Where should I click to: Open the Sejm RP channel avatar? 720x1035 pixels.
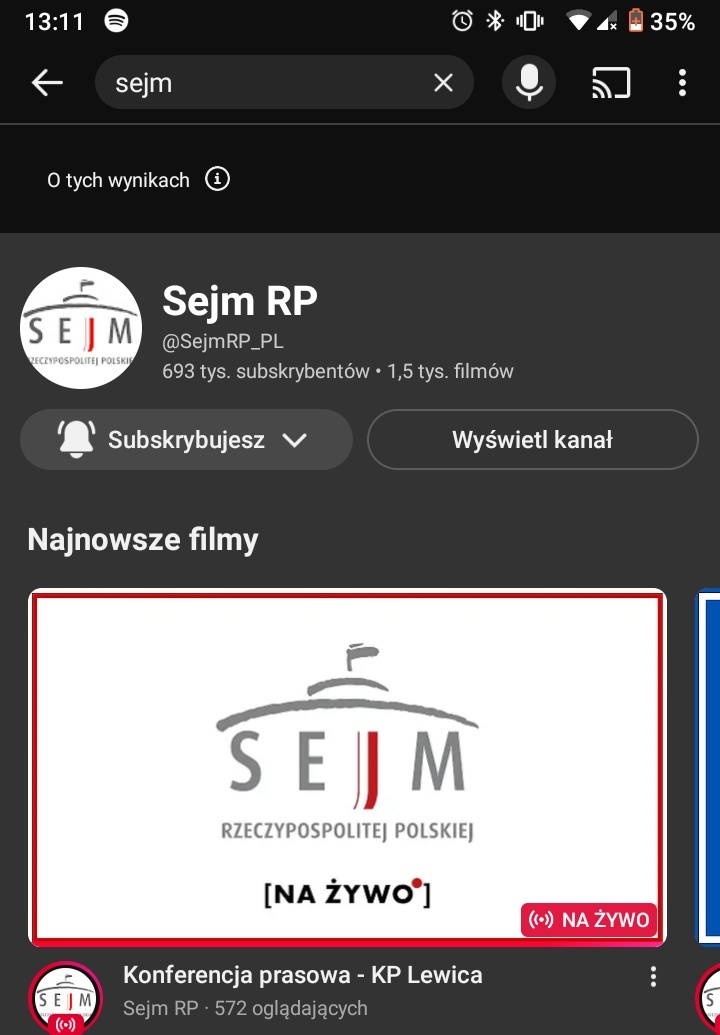[x=81, y=328]
